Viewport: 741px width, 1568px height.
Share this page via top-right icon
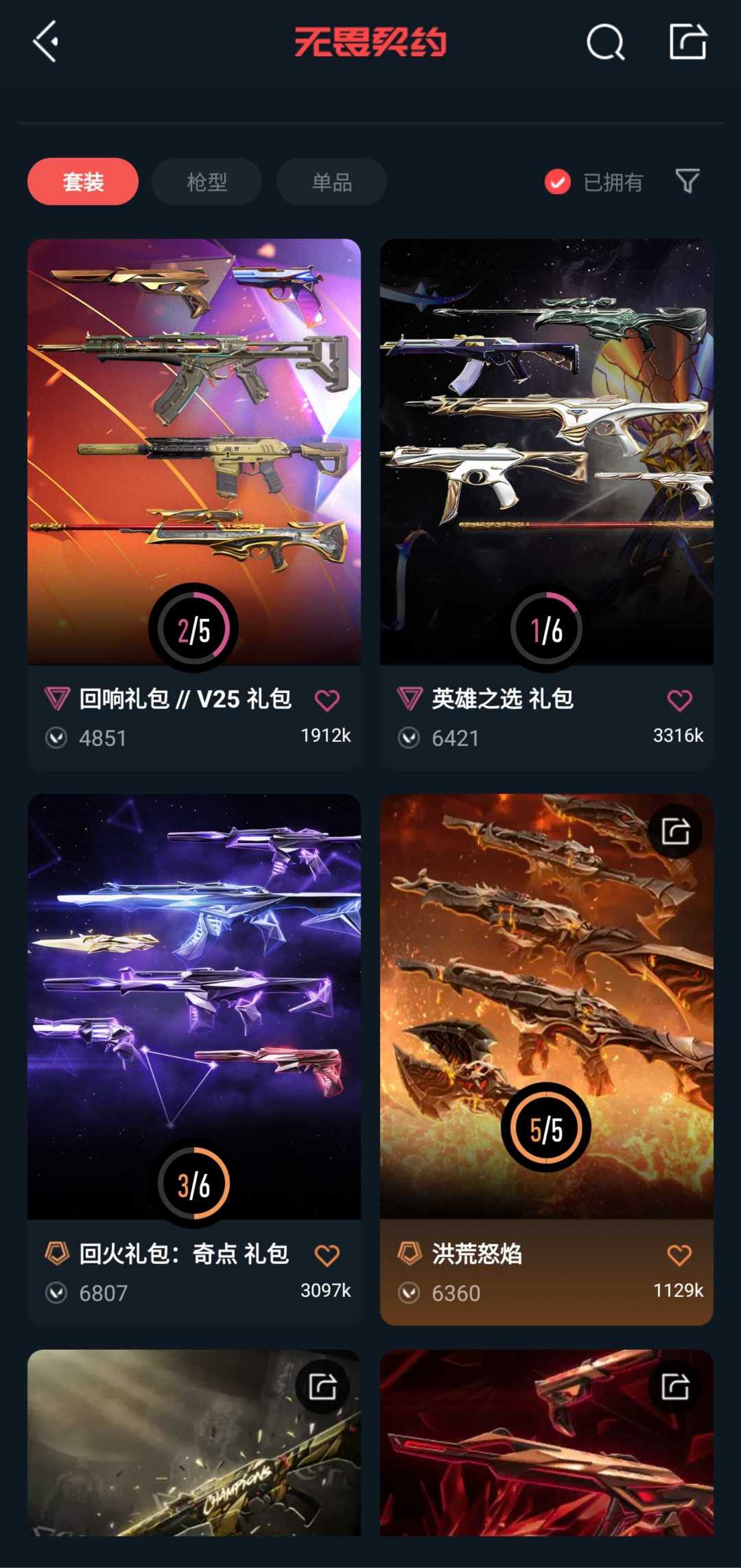687,41
